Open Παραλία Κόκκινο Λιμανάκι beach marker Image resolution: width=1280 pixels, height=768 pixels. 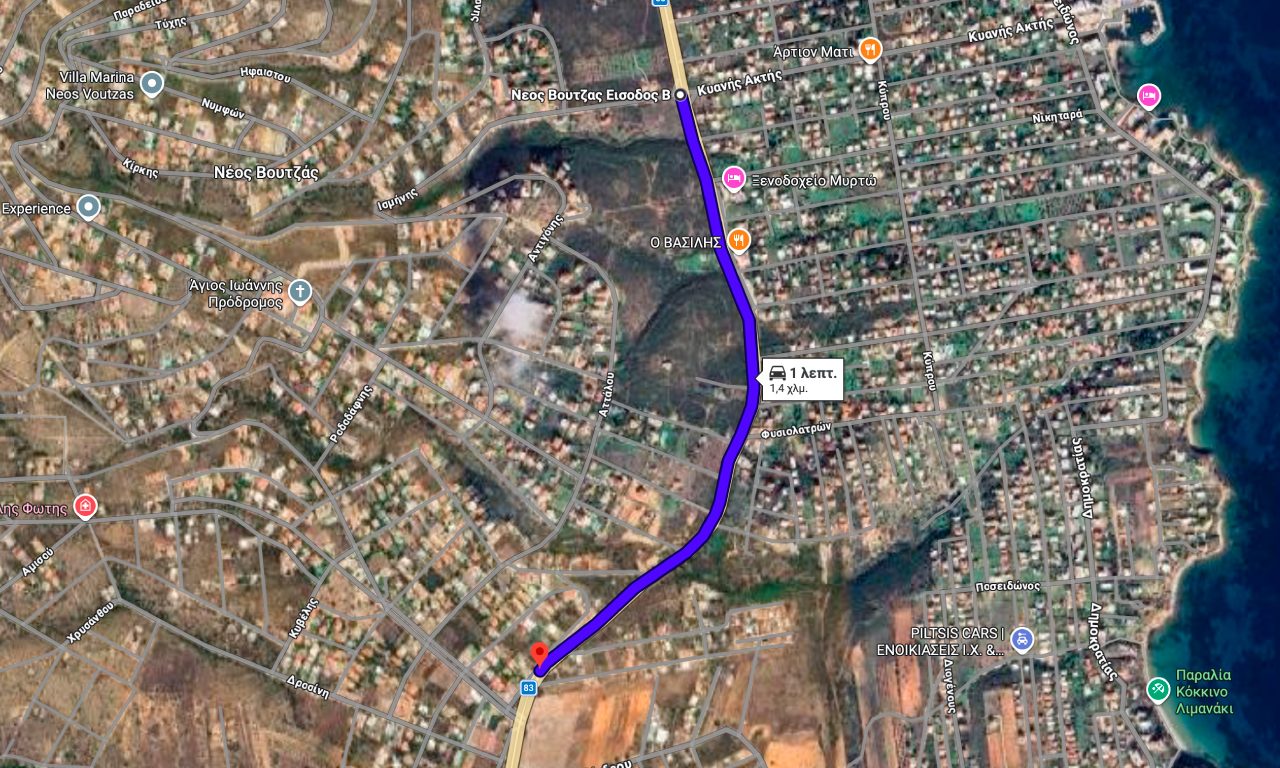(x=1158, y=689)
